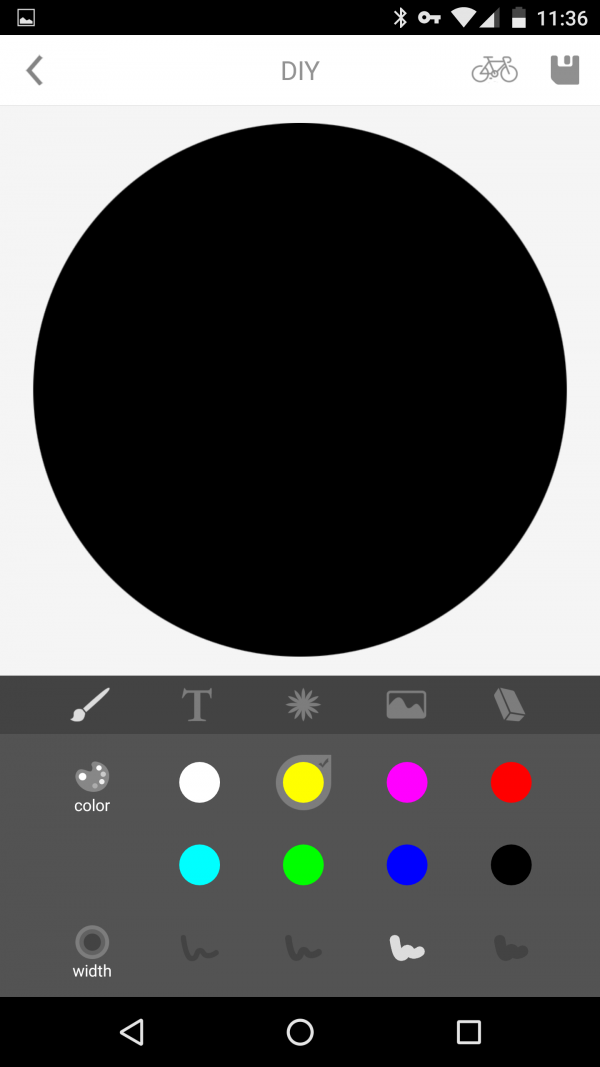Save the DIY design
The width and height of the screenshot is (600, 1067).
[x=565, y=70]
